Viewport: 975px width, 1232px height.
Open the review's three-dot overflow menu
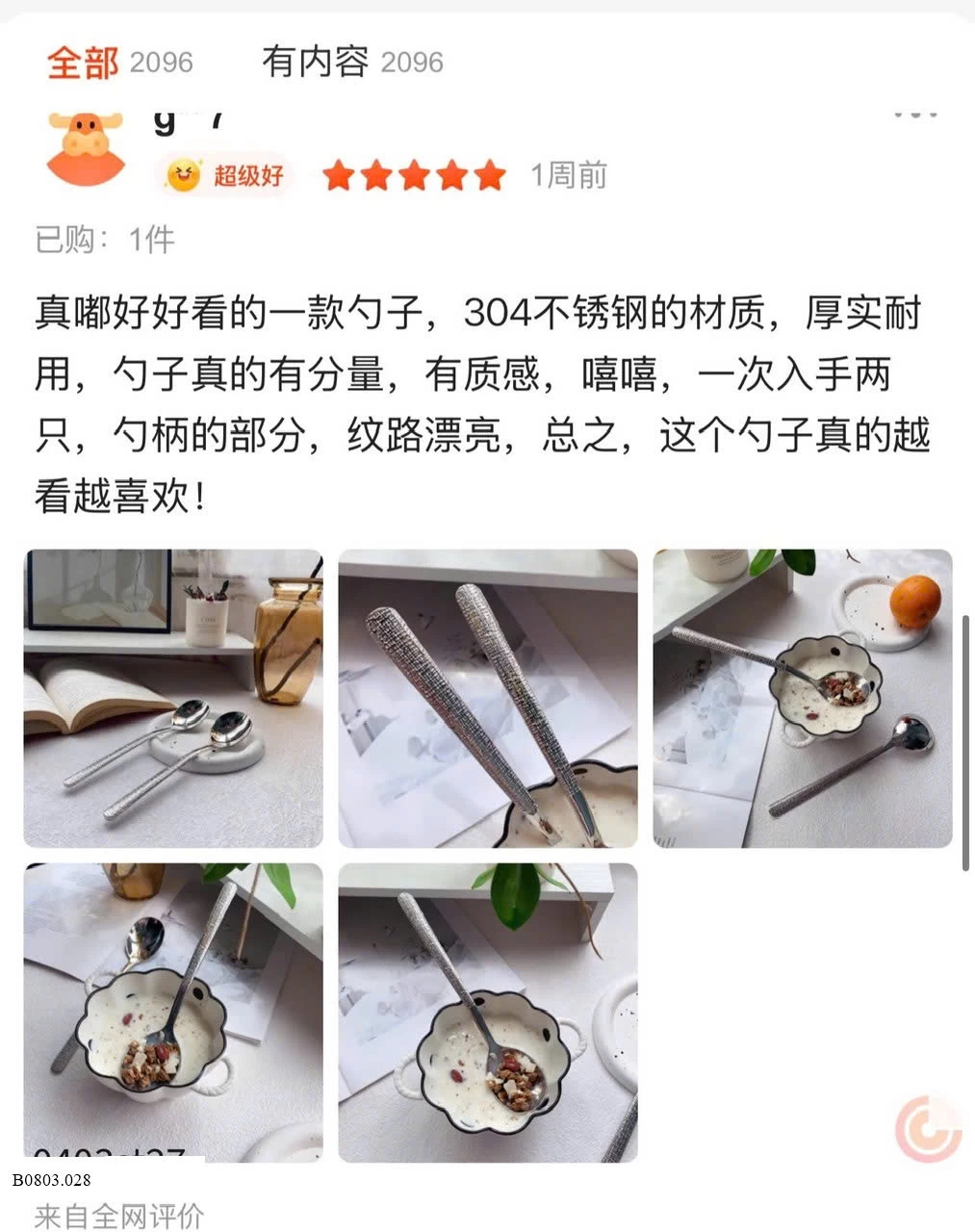(914, 115)
